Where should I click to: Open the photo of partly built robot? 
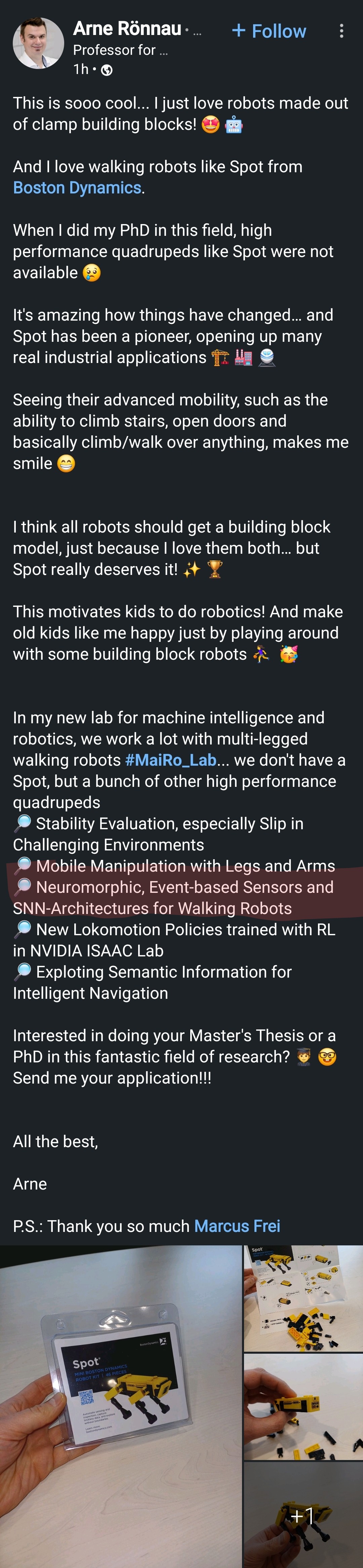coord(303,1407)
